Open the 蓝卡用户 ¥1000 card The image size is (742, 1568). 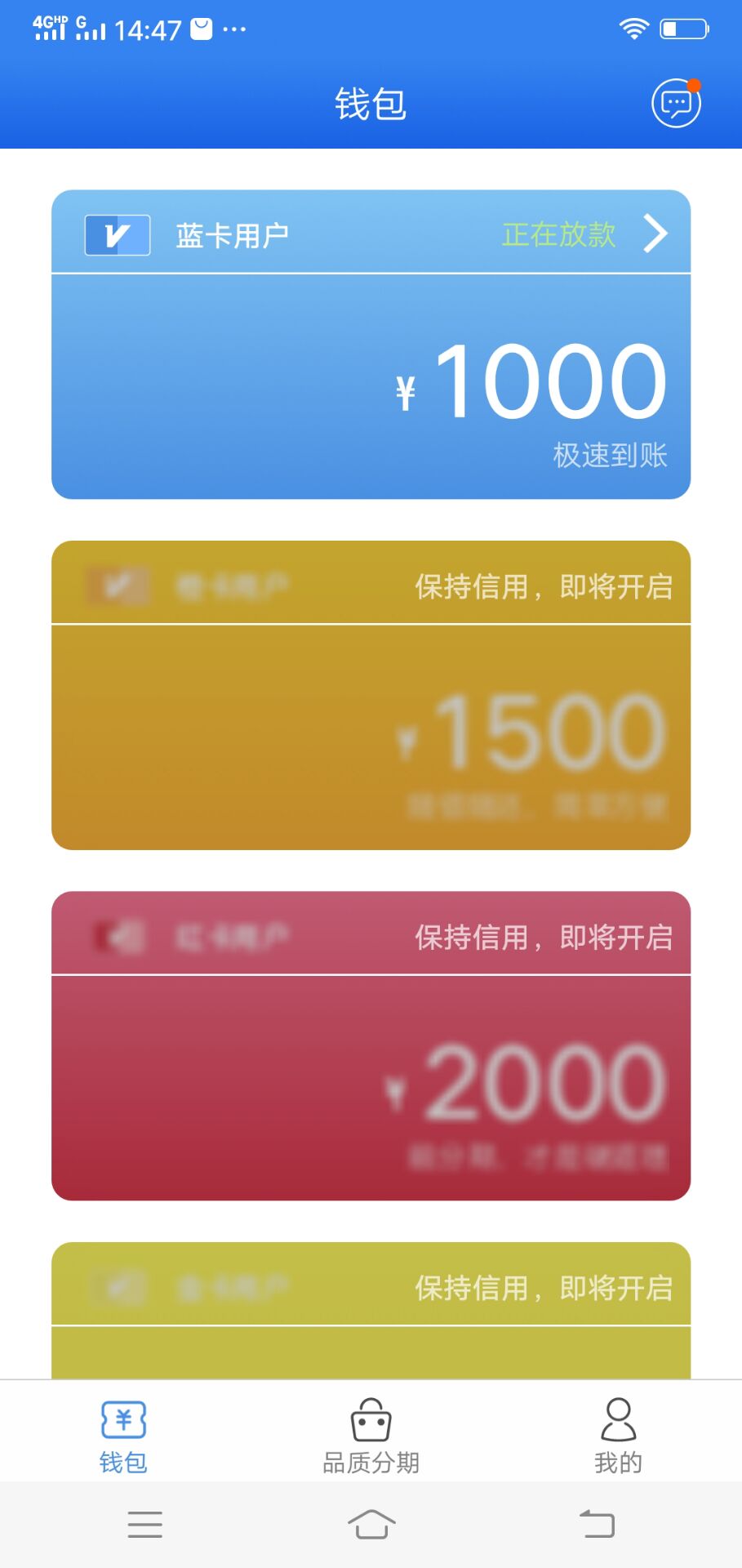coord(371,345)
